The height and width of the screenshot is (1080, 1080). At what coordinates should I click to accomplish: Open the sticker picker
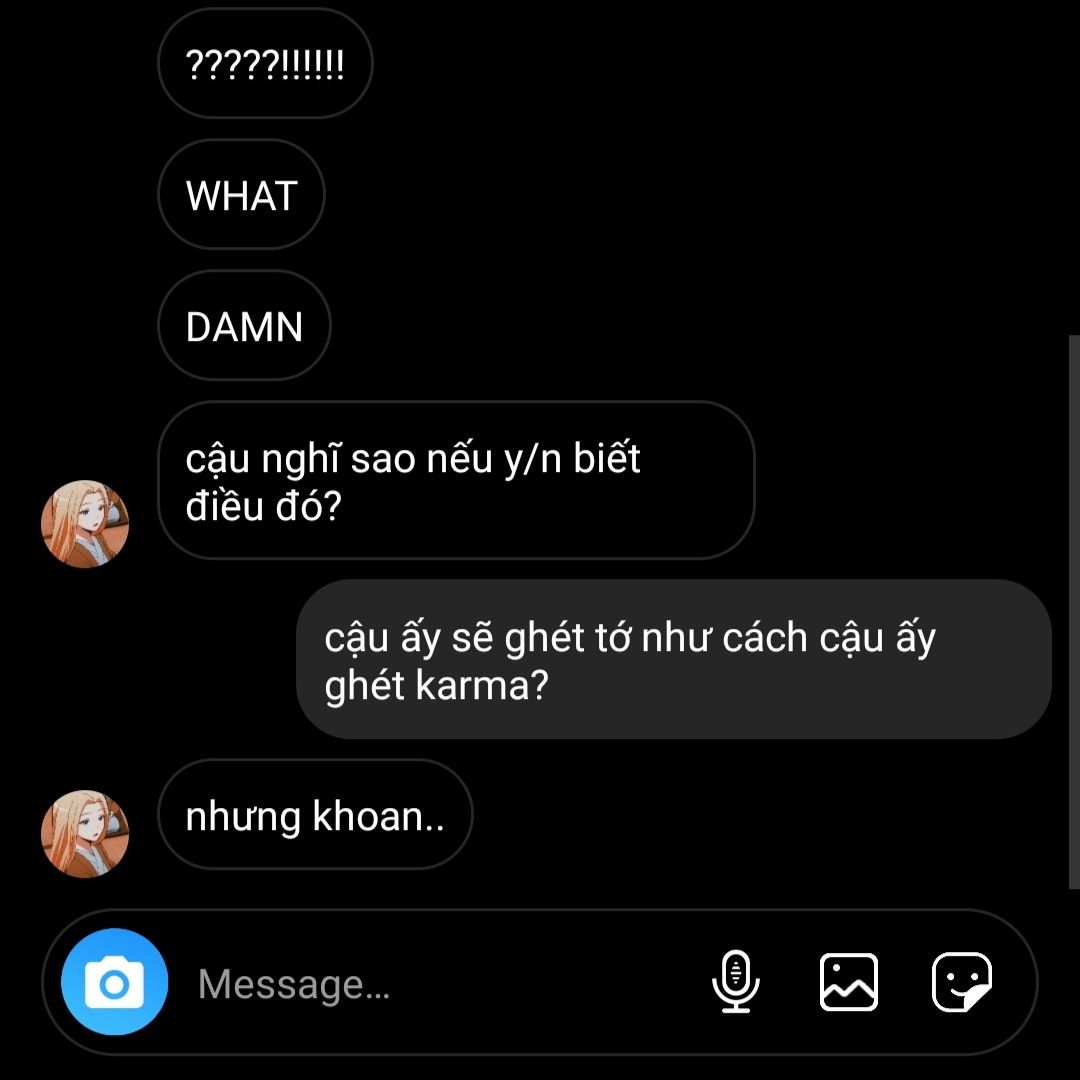click(962, 982)
